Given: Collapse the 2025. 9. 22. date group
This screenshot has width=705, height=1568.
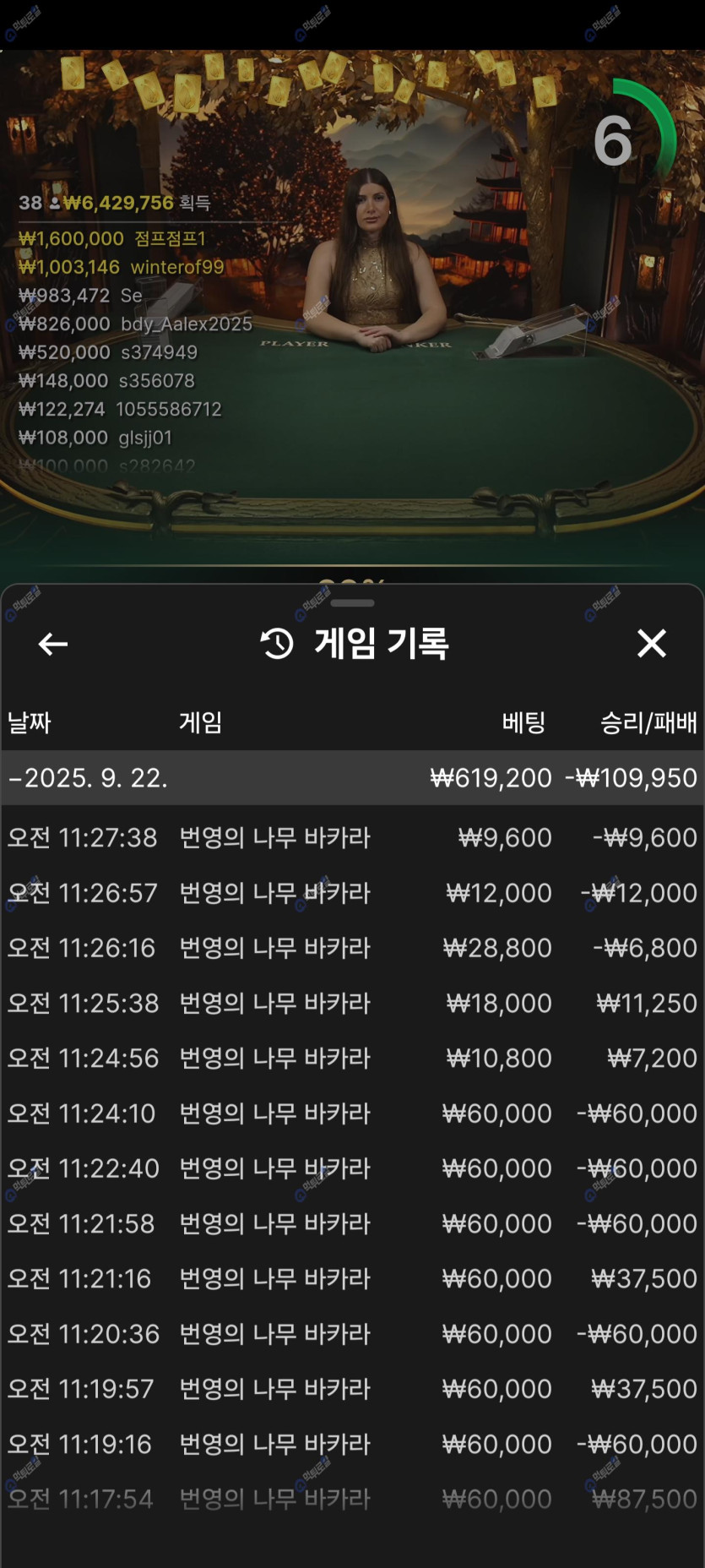Looking at the screenshot, I should click(88, 777).
